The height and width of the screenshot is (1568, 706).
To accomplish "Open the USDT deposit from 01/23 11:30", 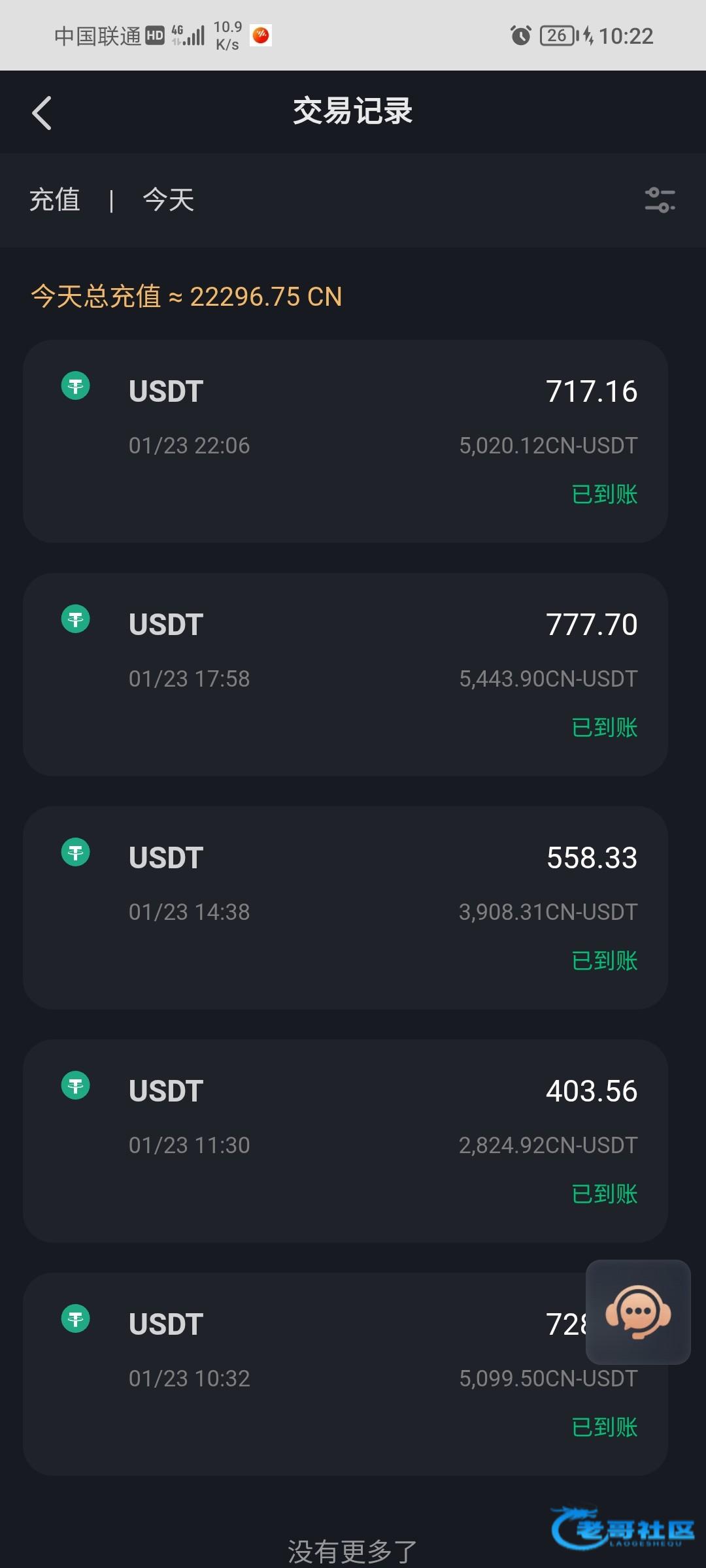I will coord(345,1141).
